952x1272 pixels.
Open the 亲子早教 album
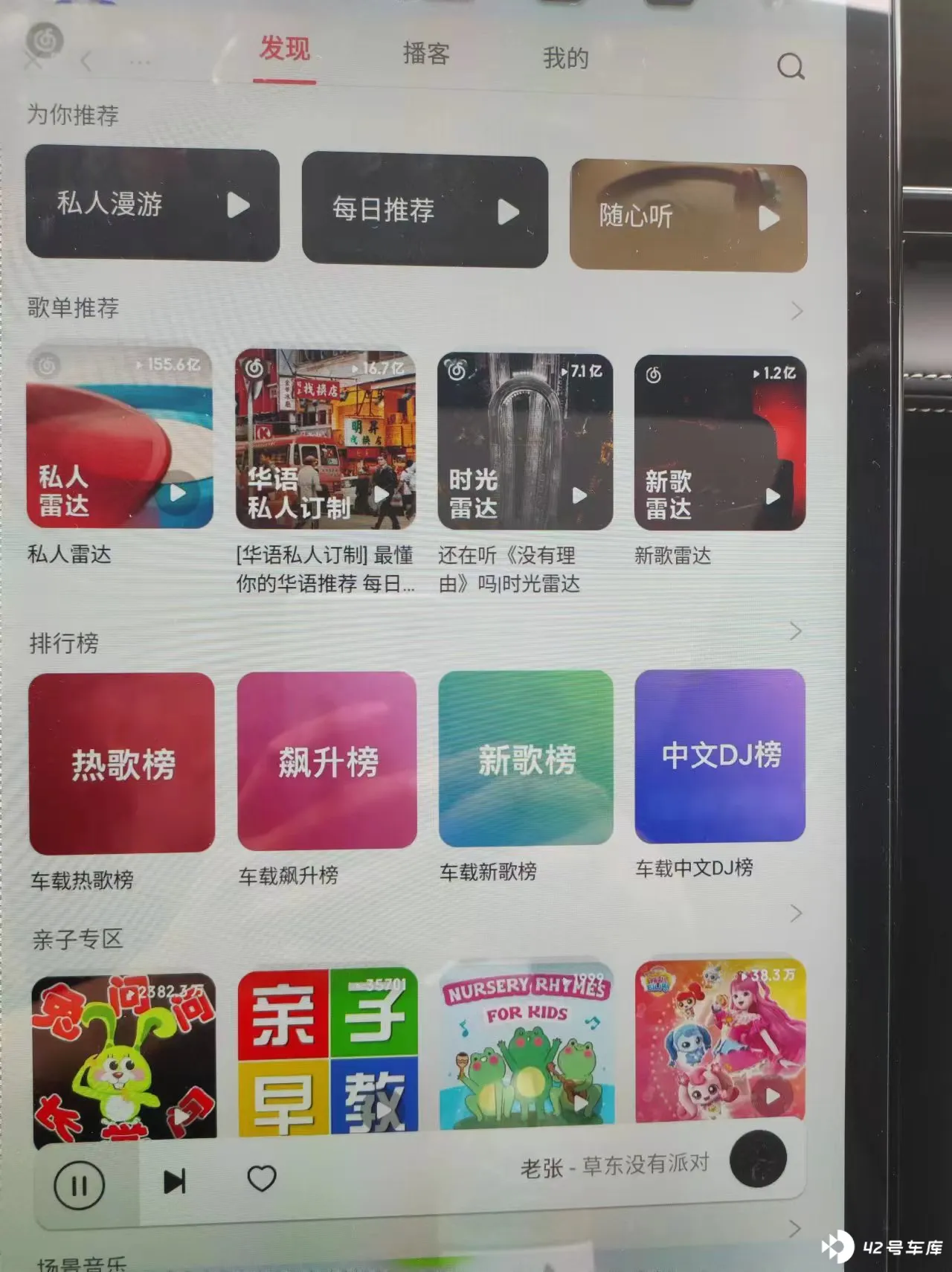327,1053
